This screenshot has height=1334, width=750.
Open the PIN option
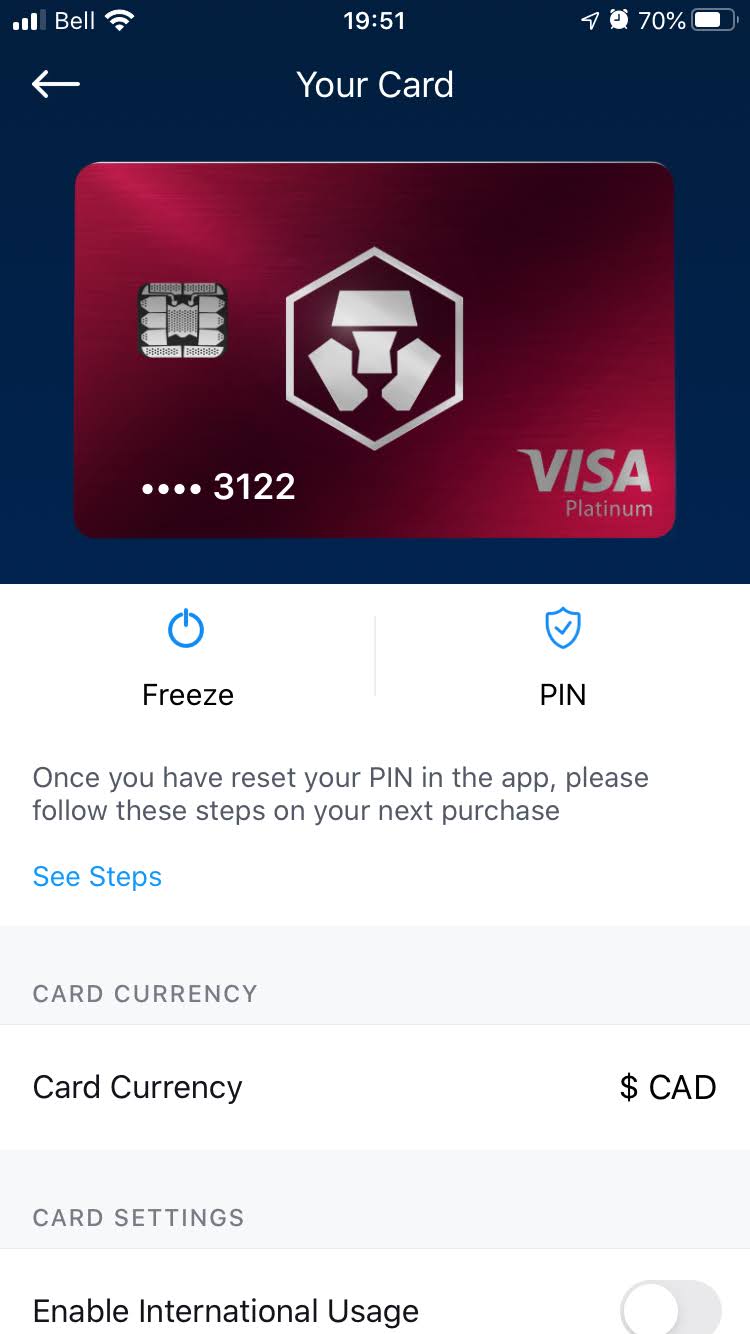(x=563, y=658)
